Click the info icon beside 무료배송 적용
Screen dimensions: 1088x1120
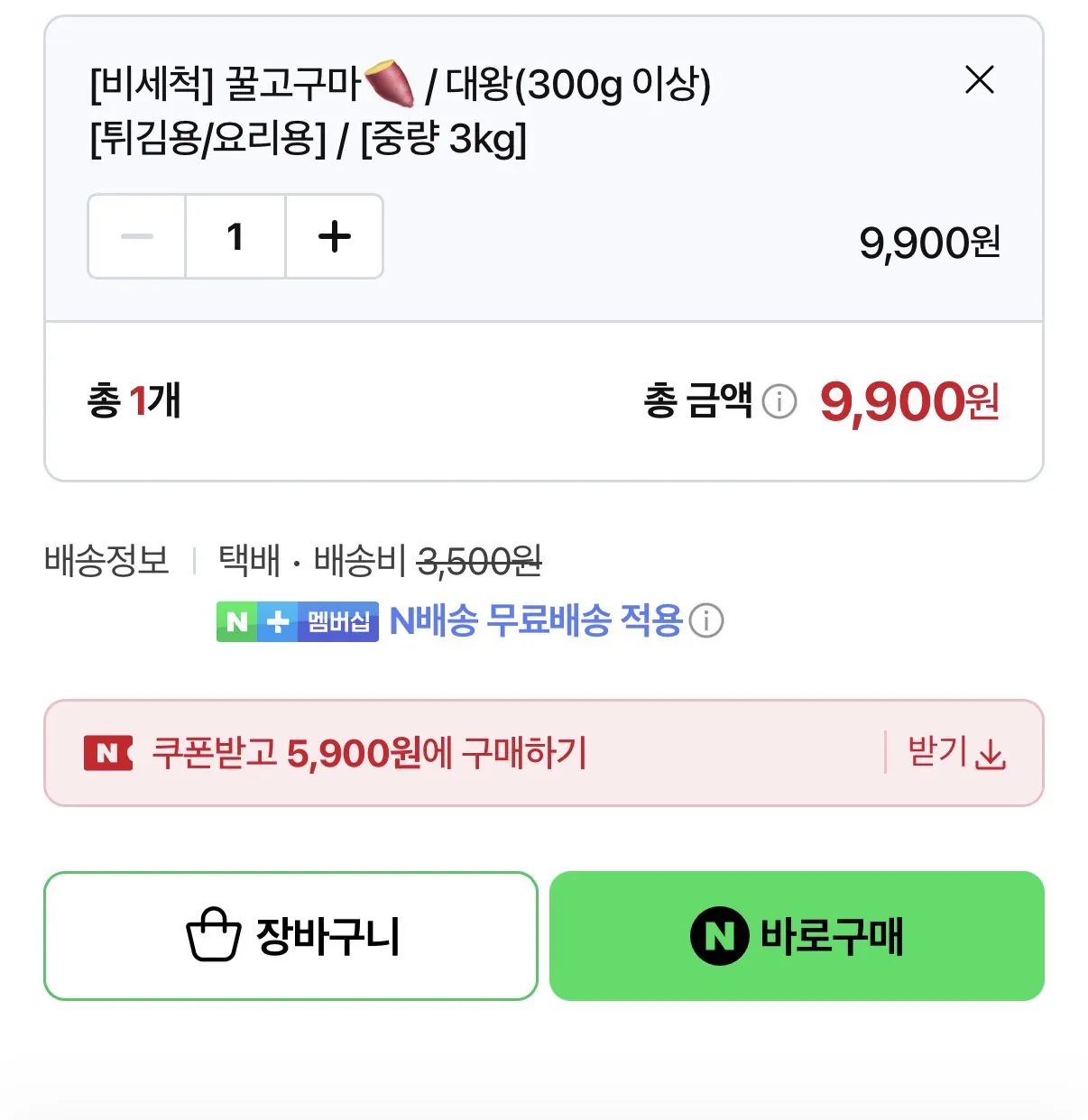click(706, 620)
